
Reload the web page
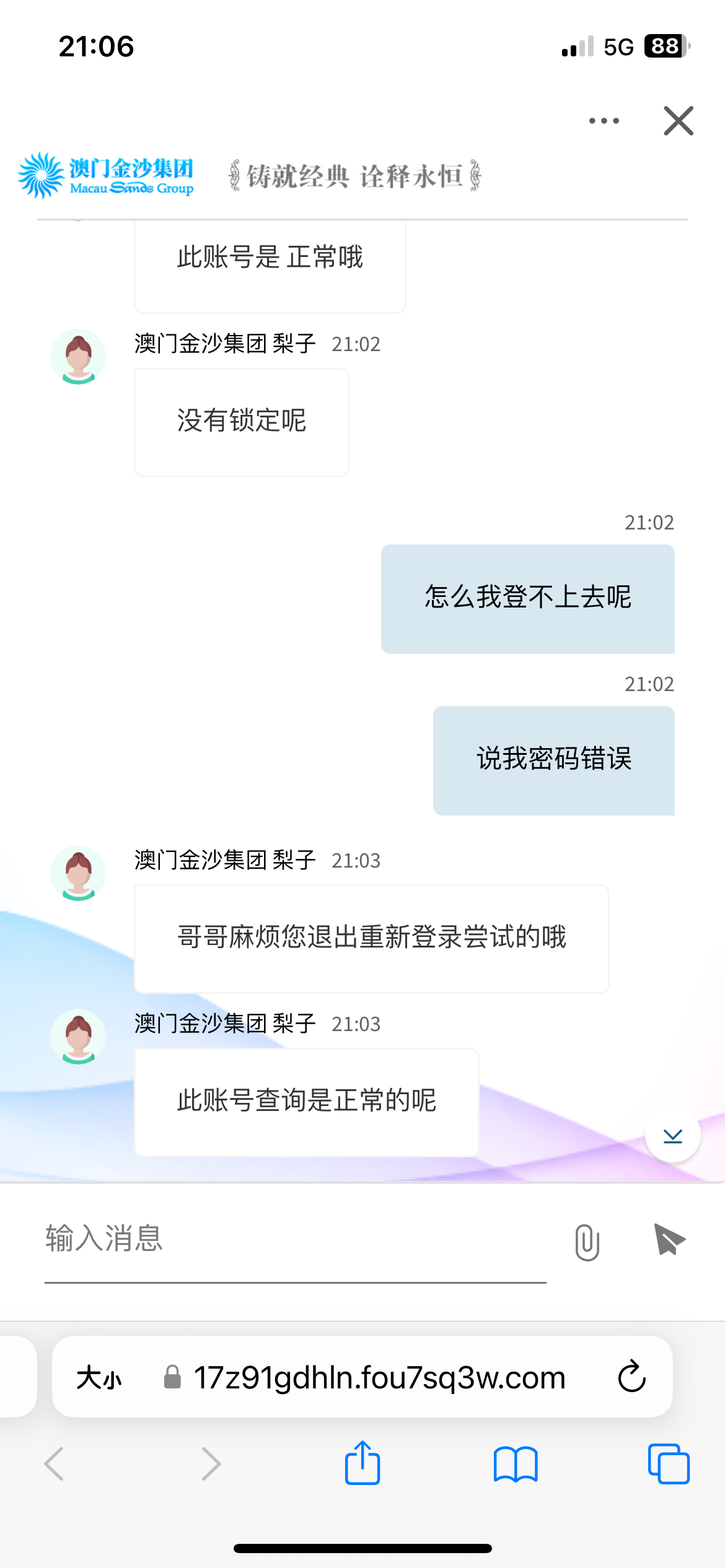[631, 1377]
